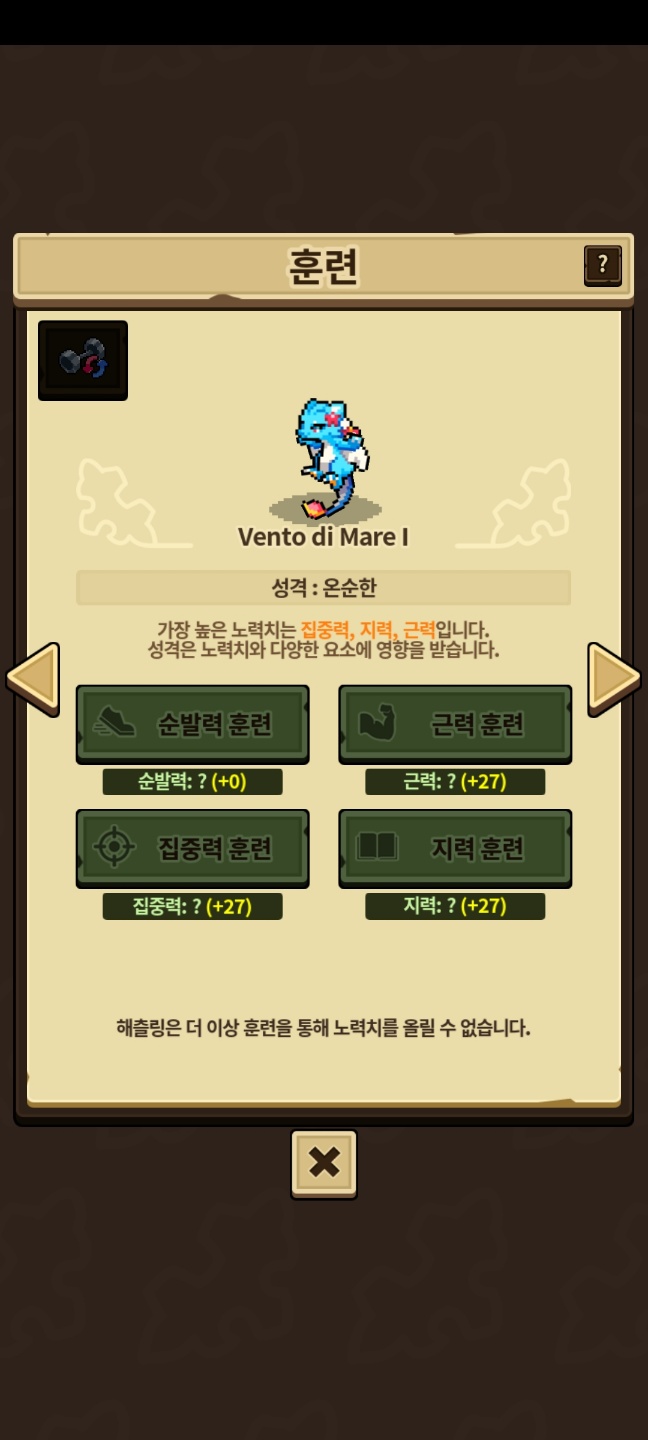
Task: Open the help question mark button
Action: (x=602, y=265)
